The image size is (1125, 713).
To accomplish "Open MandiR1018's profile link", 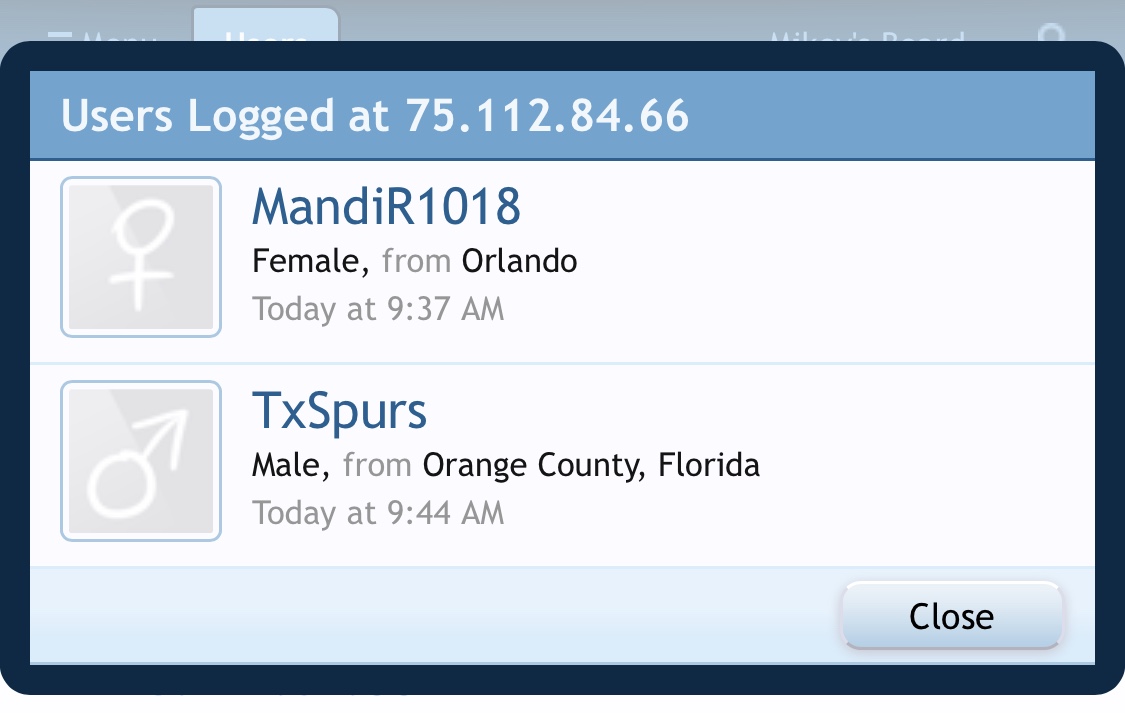I will tap(386, 207).
